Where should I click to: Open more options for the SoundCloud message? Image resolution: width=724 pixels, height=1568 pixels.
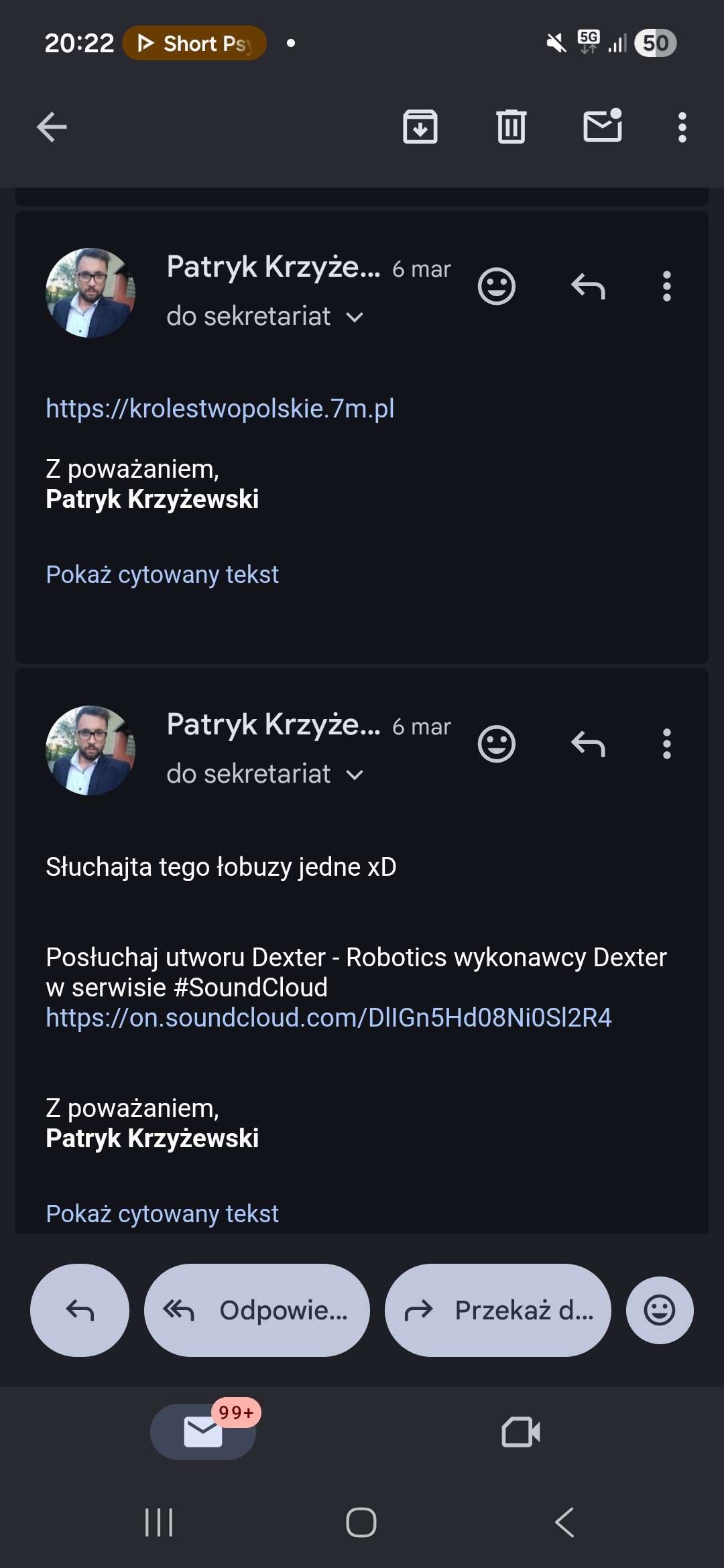coord(666,744)
